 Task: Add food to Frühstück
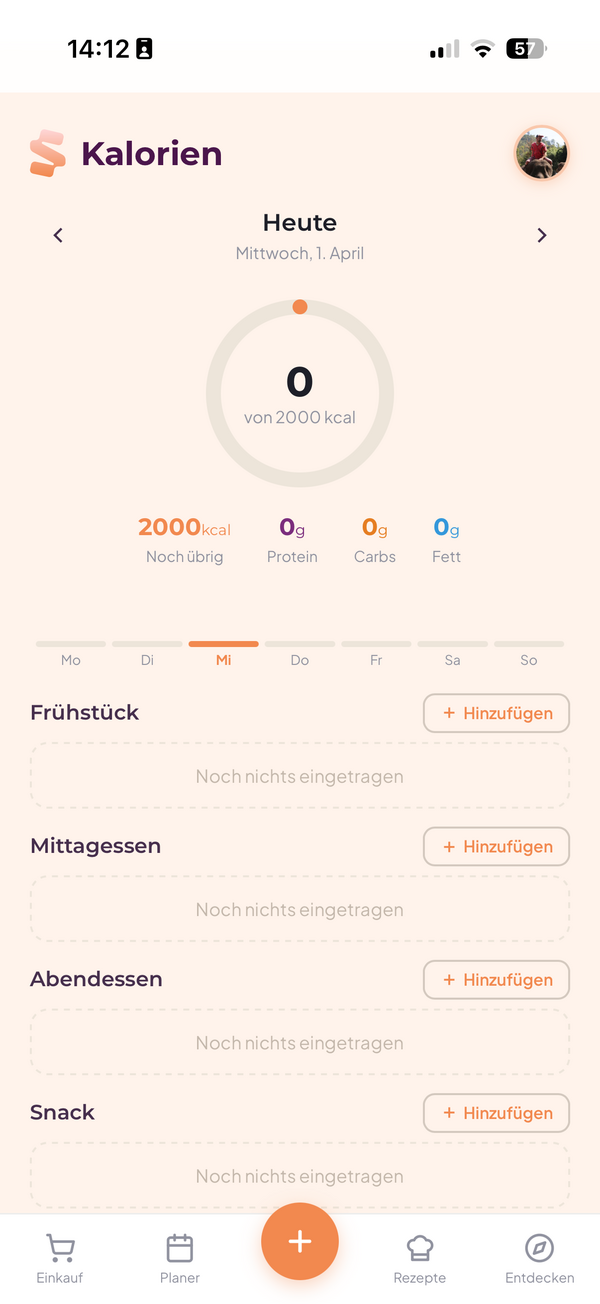pos(496,713)
